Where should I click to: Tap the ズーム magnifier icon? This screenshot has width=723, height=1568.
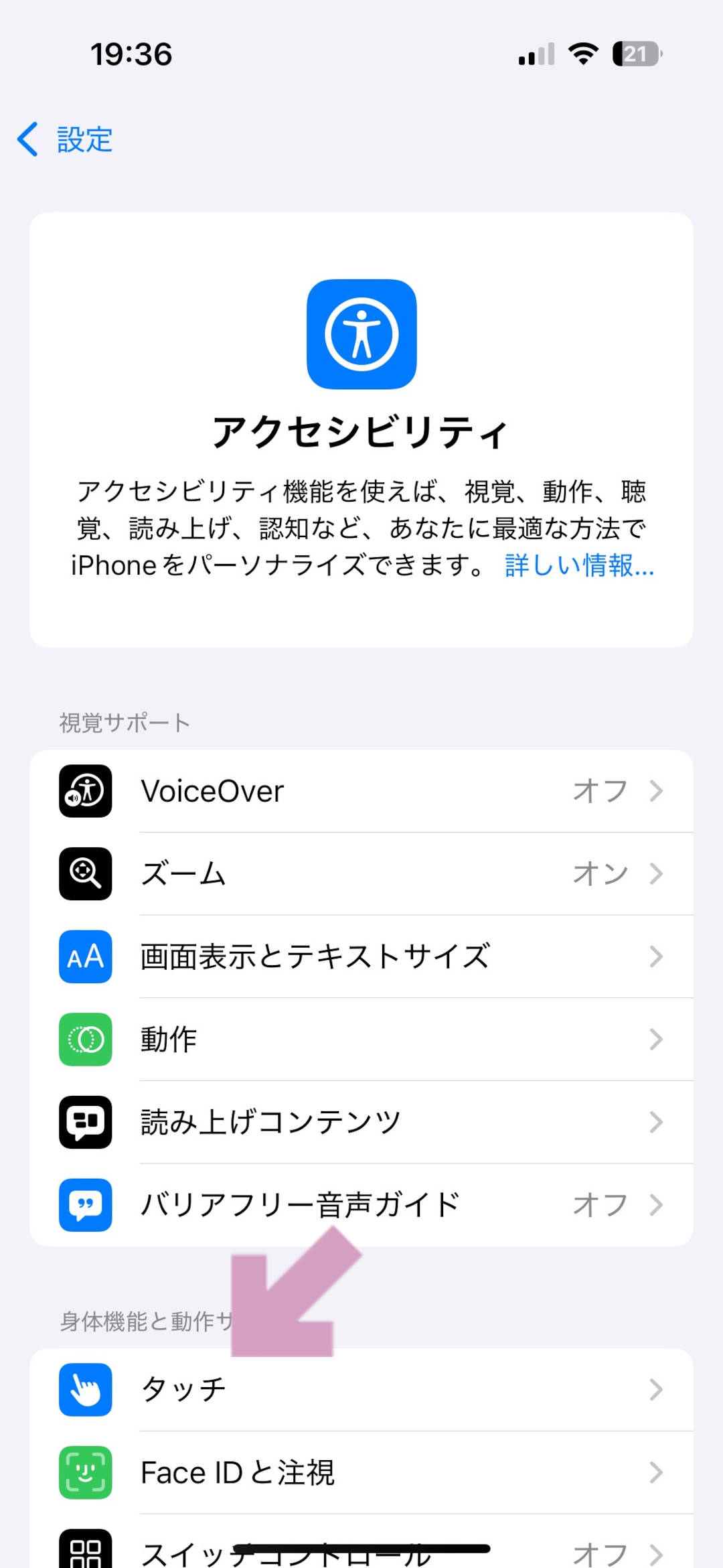tap(85, 873)
